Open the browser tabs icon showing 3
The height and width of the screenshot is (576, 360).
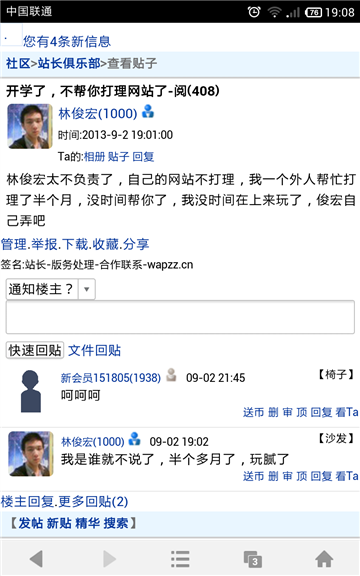(x=253, y=559)
